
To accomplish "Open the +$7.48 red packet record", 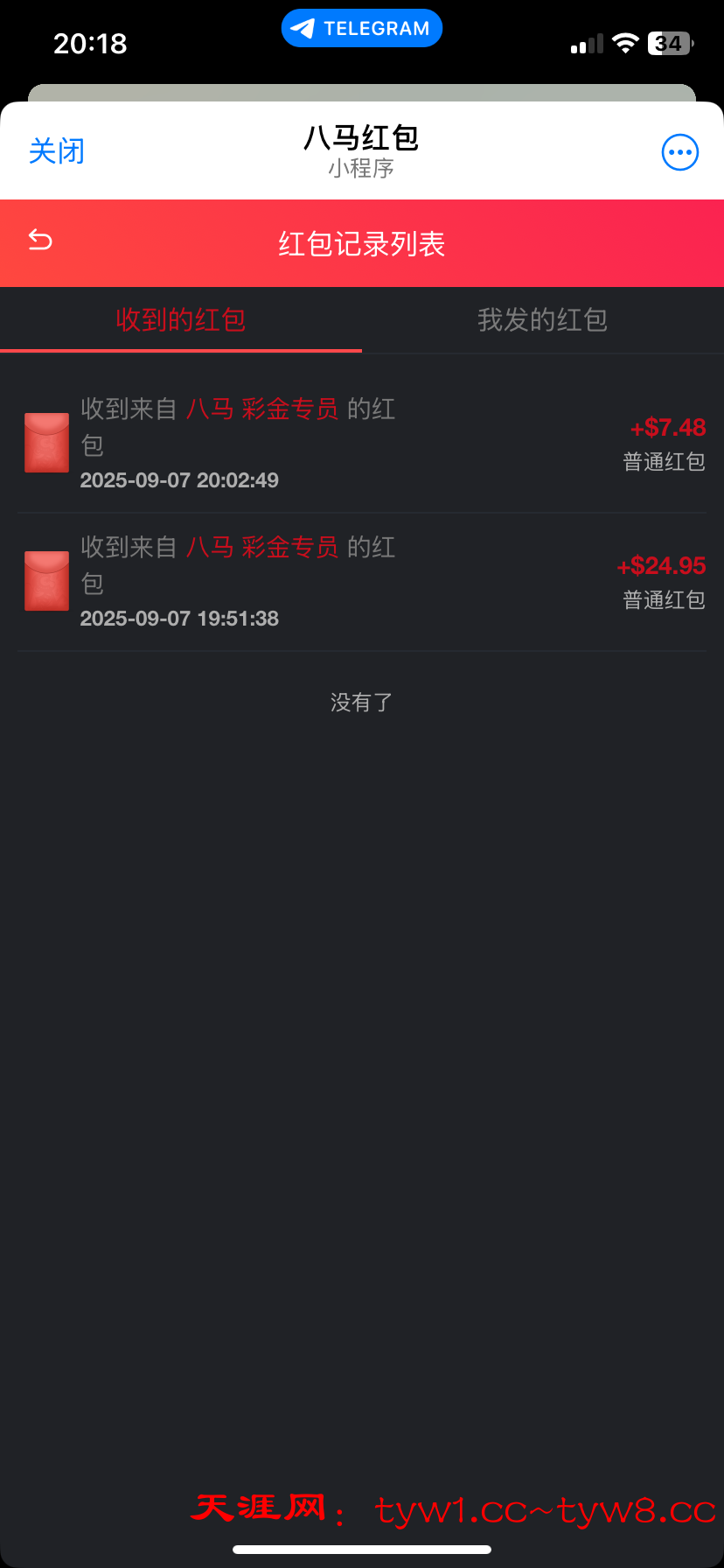I will [362, 444].
